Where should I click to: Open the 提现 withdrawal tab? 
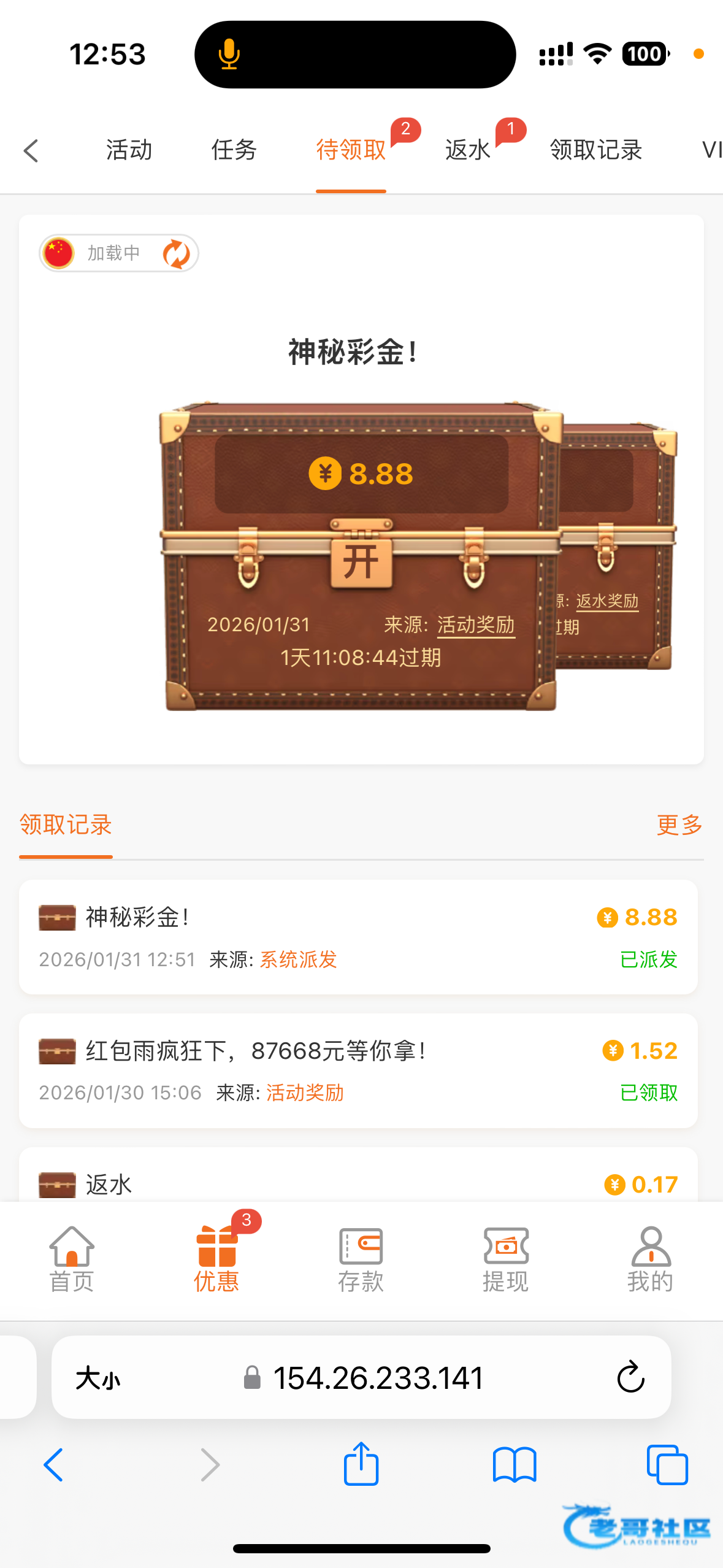505,1259
